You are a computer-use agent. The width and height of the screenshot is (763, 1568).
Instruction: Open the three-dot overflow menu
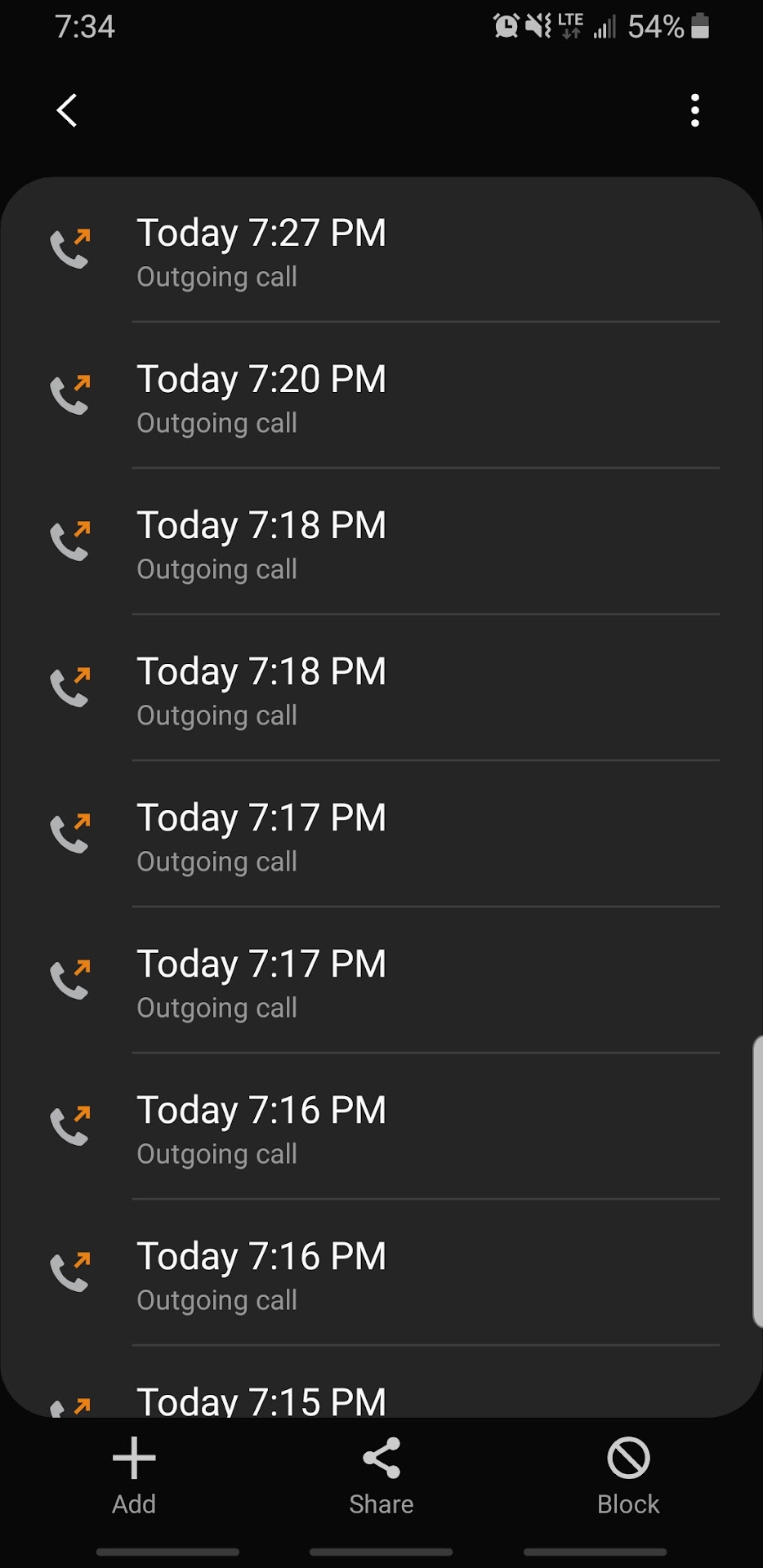click(x=694, y=110)
